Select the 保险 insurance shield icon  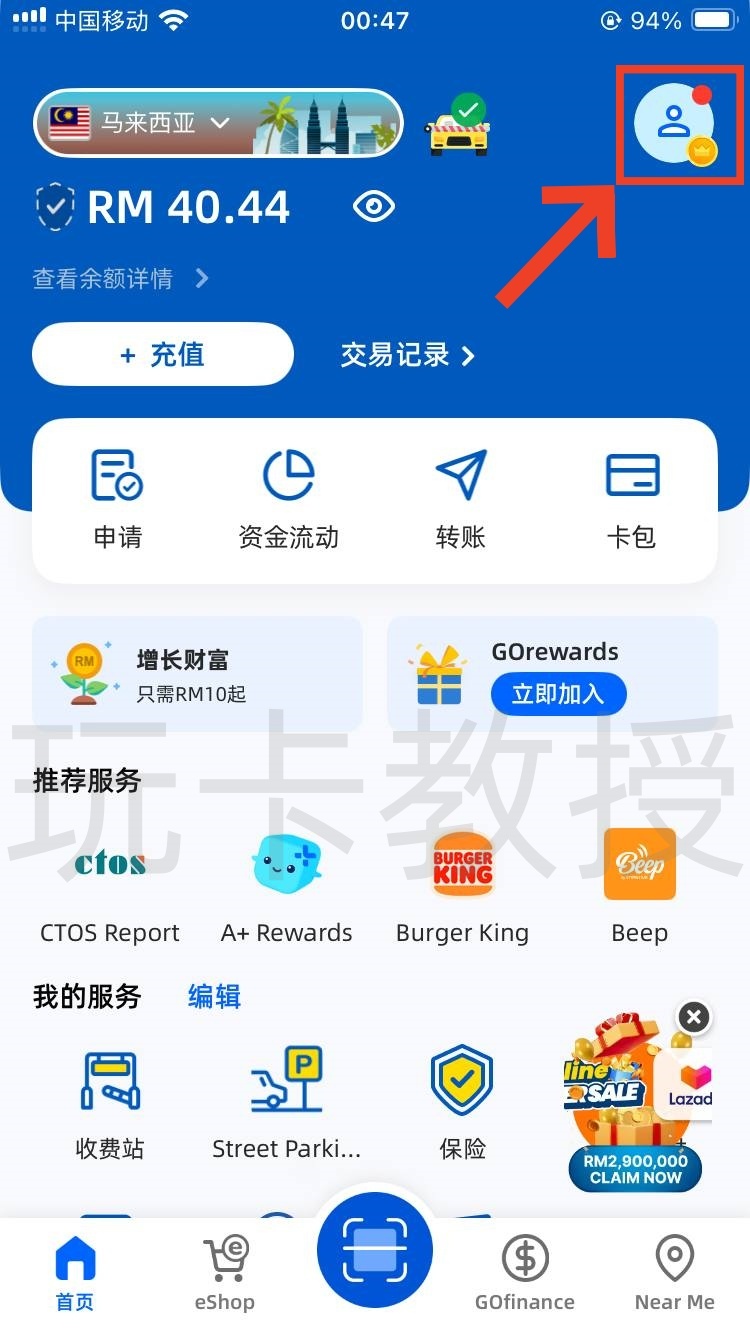(x=462, y=1078)
